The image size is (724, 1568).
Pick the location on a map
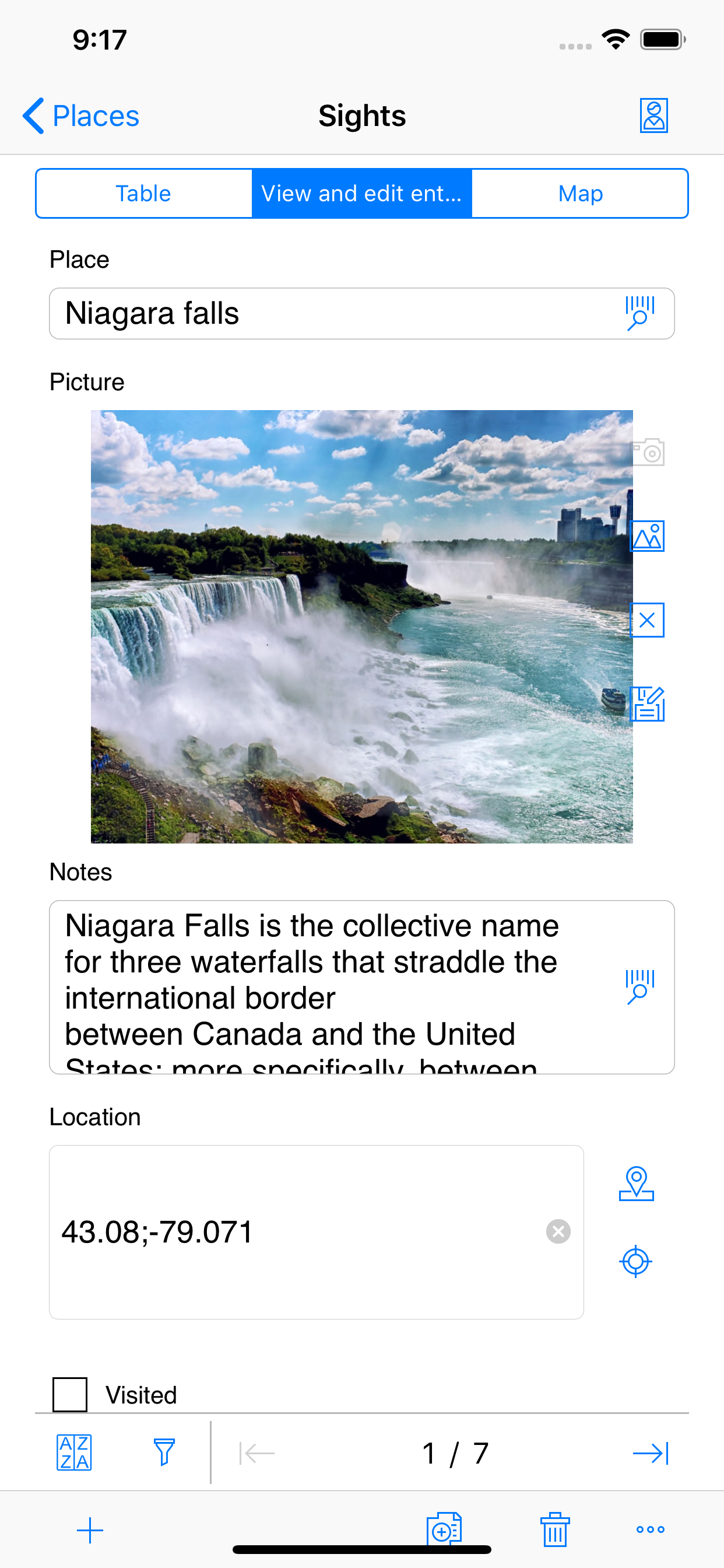coord(635,1184)
